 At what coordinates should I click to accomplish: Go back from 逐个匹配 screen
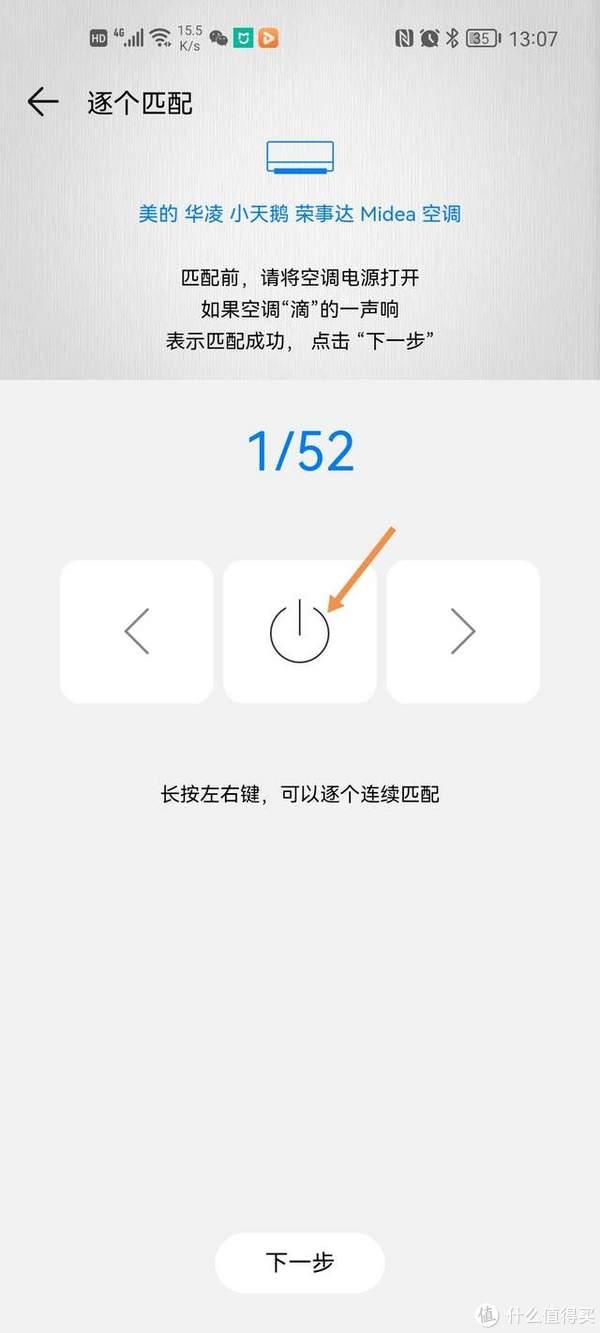pyautogui.click(x=43, y=102)
